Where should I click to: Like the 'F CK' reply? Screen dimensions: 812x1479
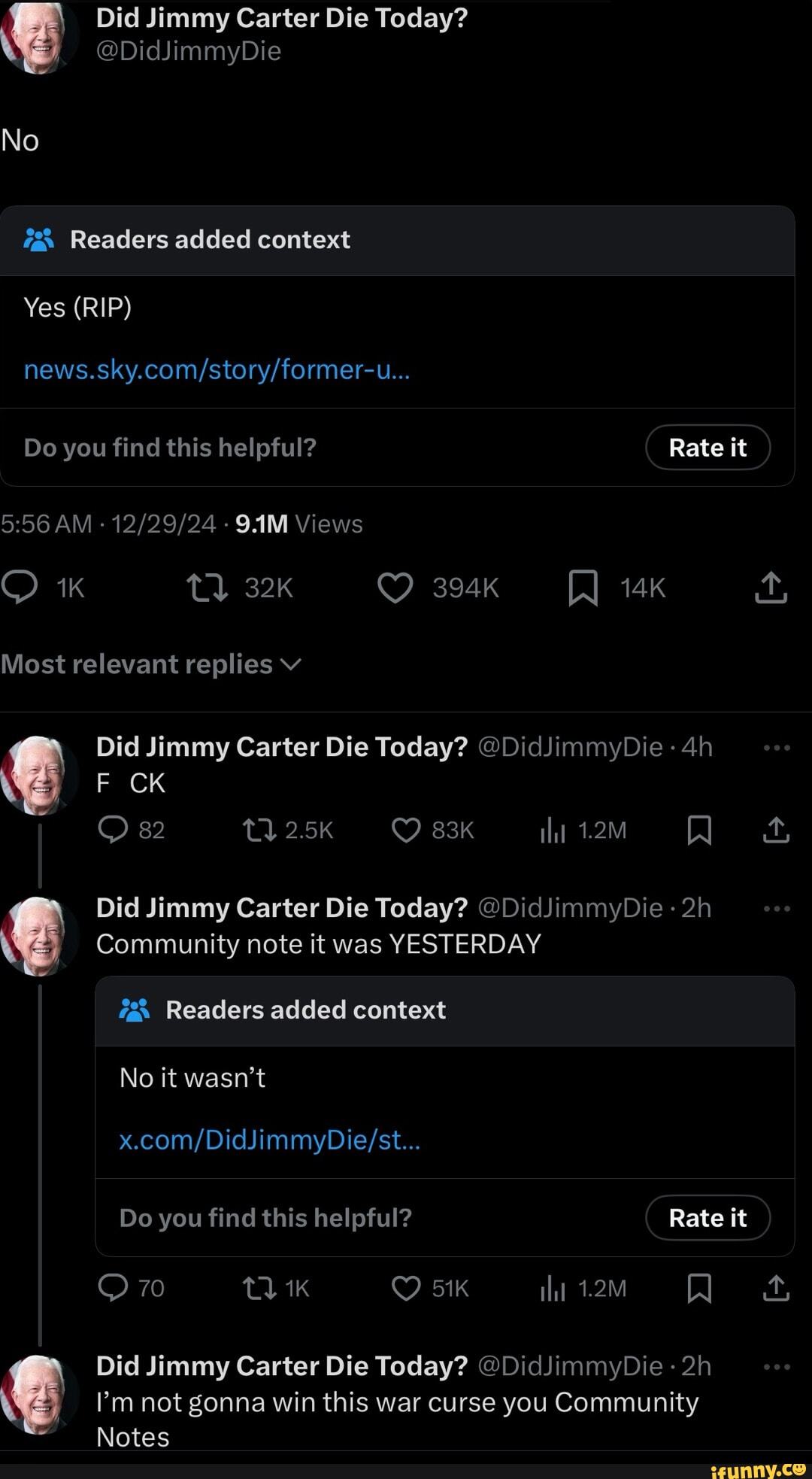point(407,831)
